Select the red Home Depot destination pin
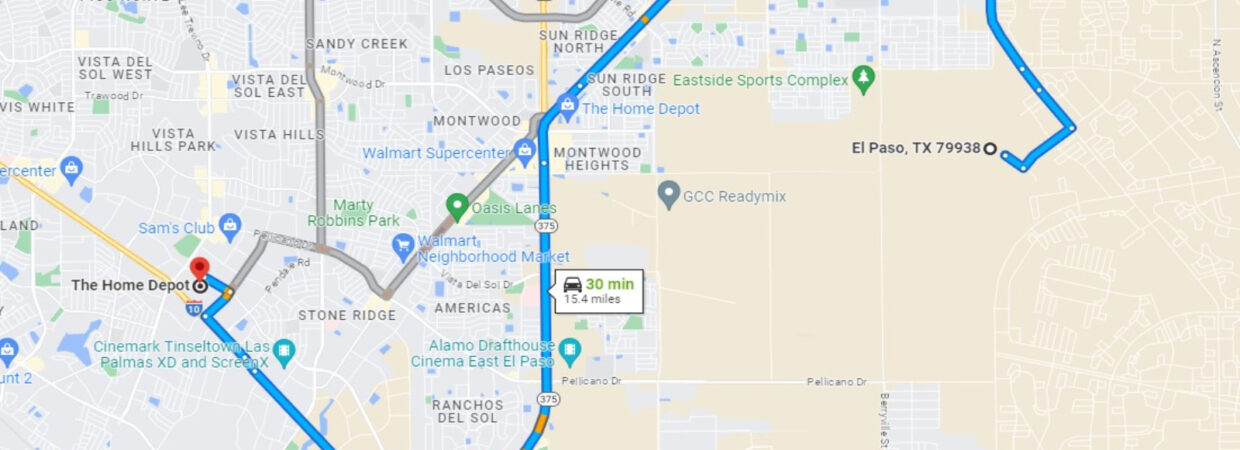This screenshot has height=450, width=1240. [x=200, y=270]
